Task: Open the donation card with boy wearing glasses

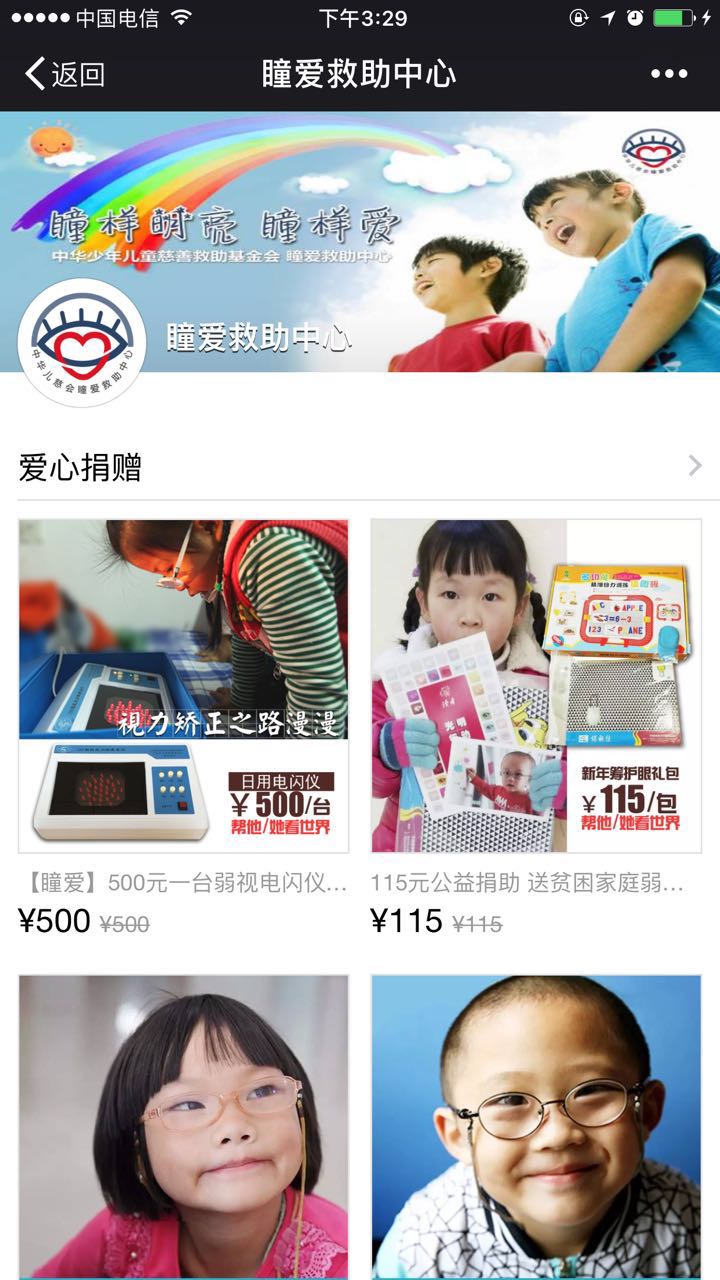Action: [536, 1125]
